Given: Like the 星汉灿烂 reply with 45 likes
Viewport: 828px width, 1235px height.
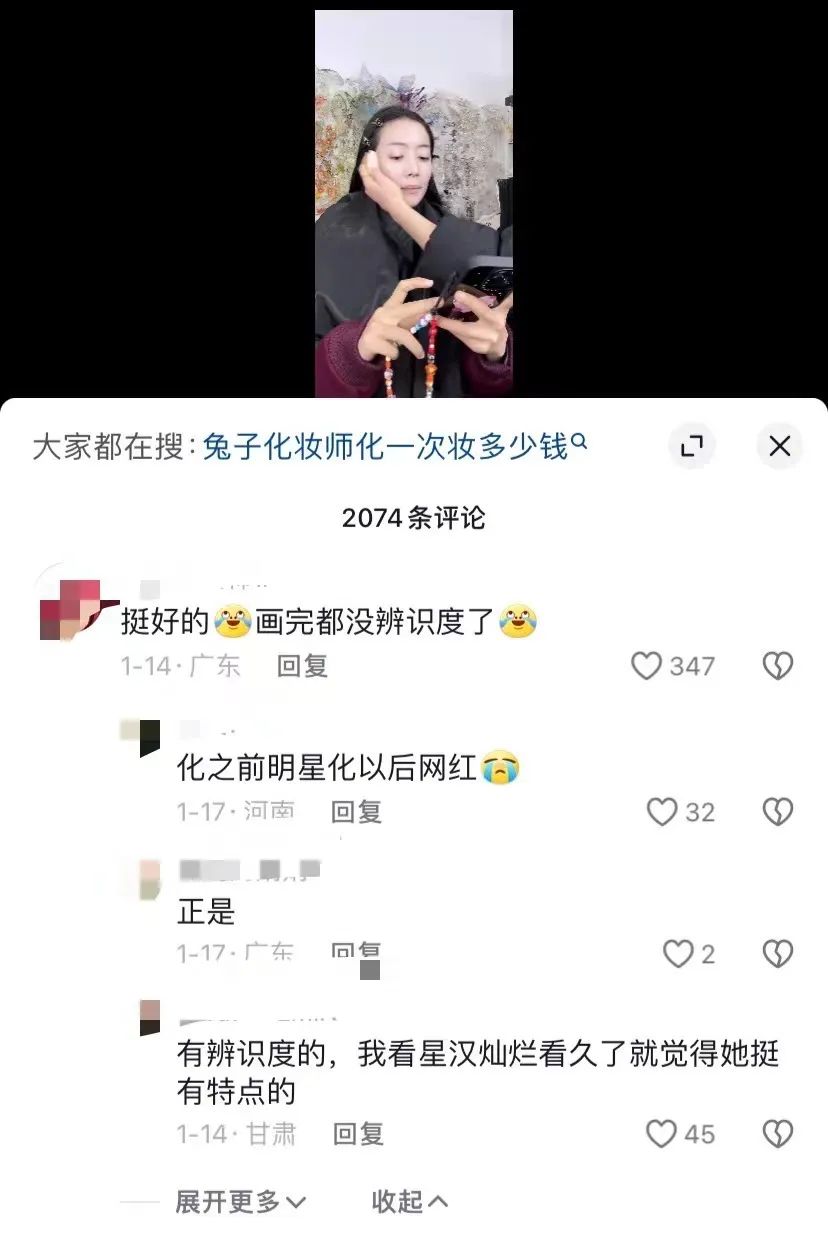Looking at the screenshot, I should click(x=662, y=1133).
